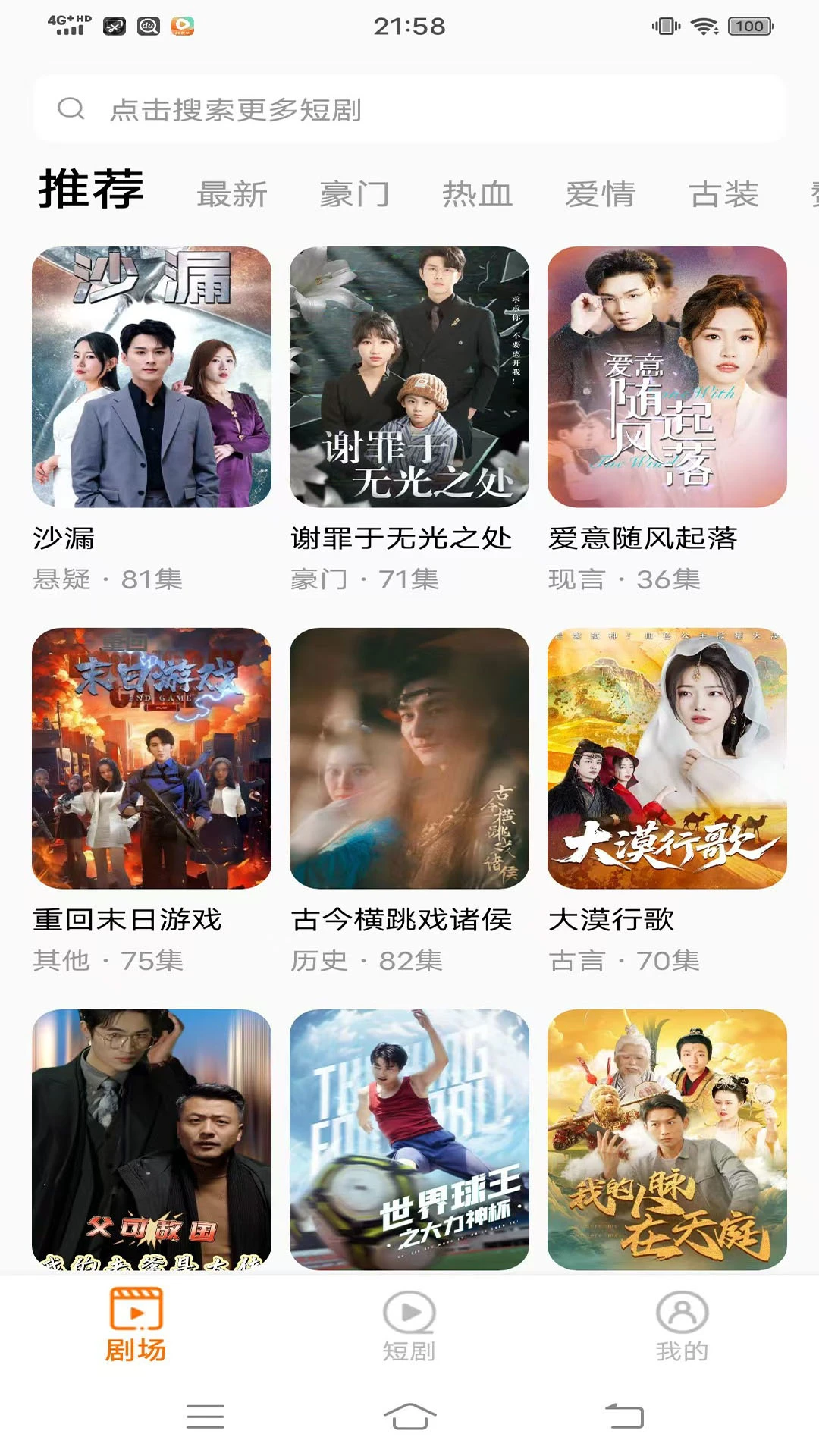The width and height of the screenshot is (819, 1456).
Task: Go to the system home screen
Action: (x=409, y=1416)
